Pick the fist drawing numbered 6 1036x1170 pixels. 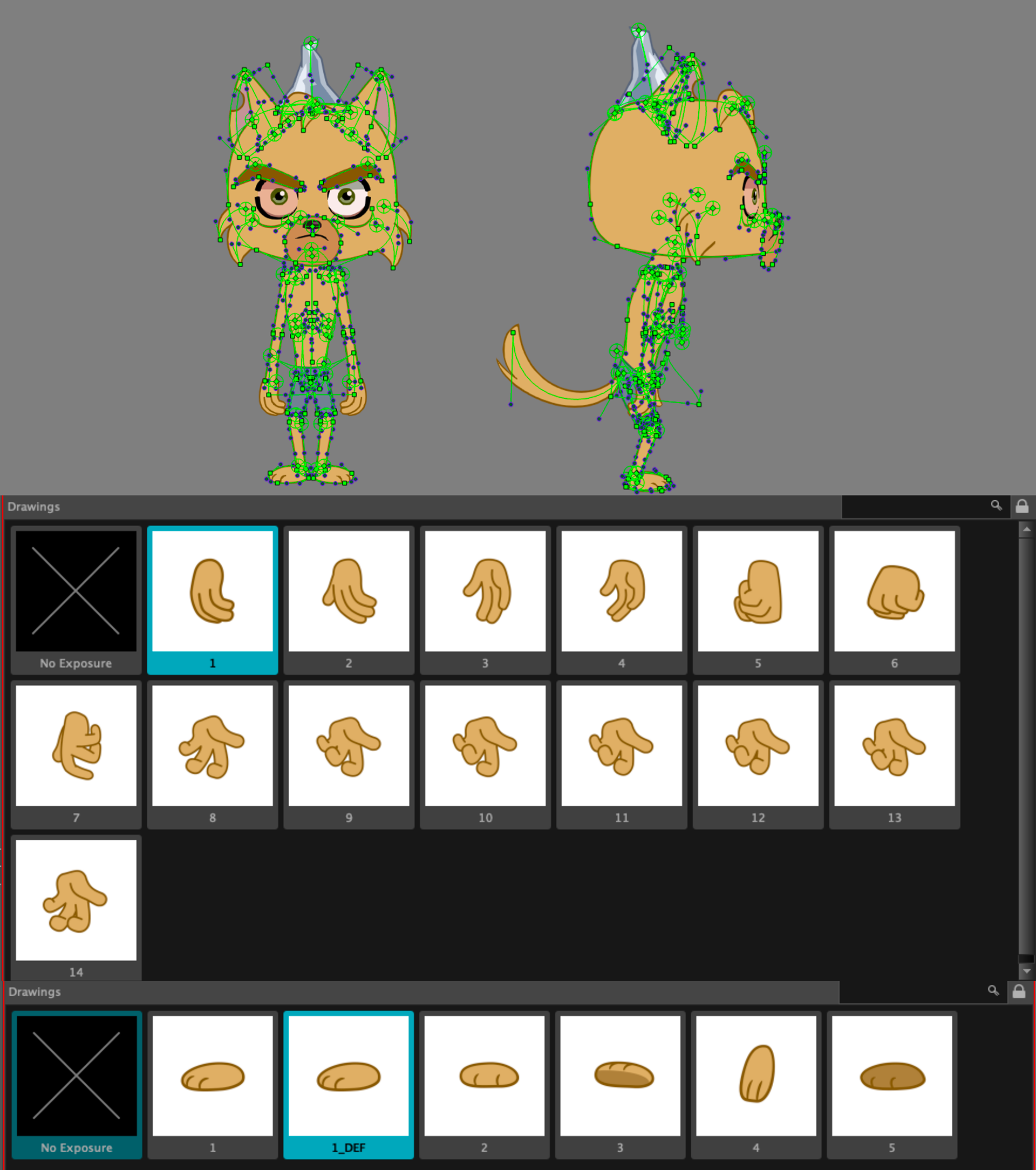click(894, 600)
